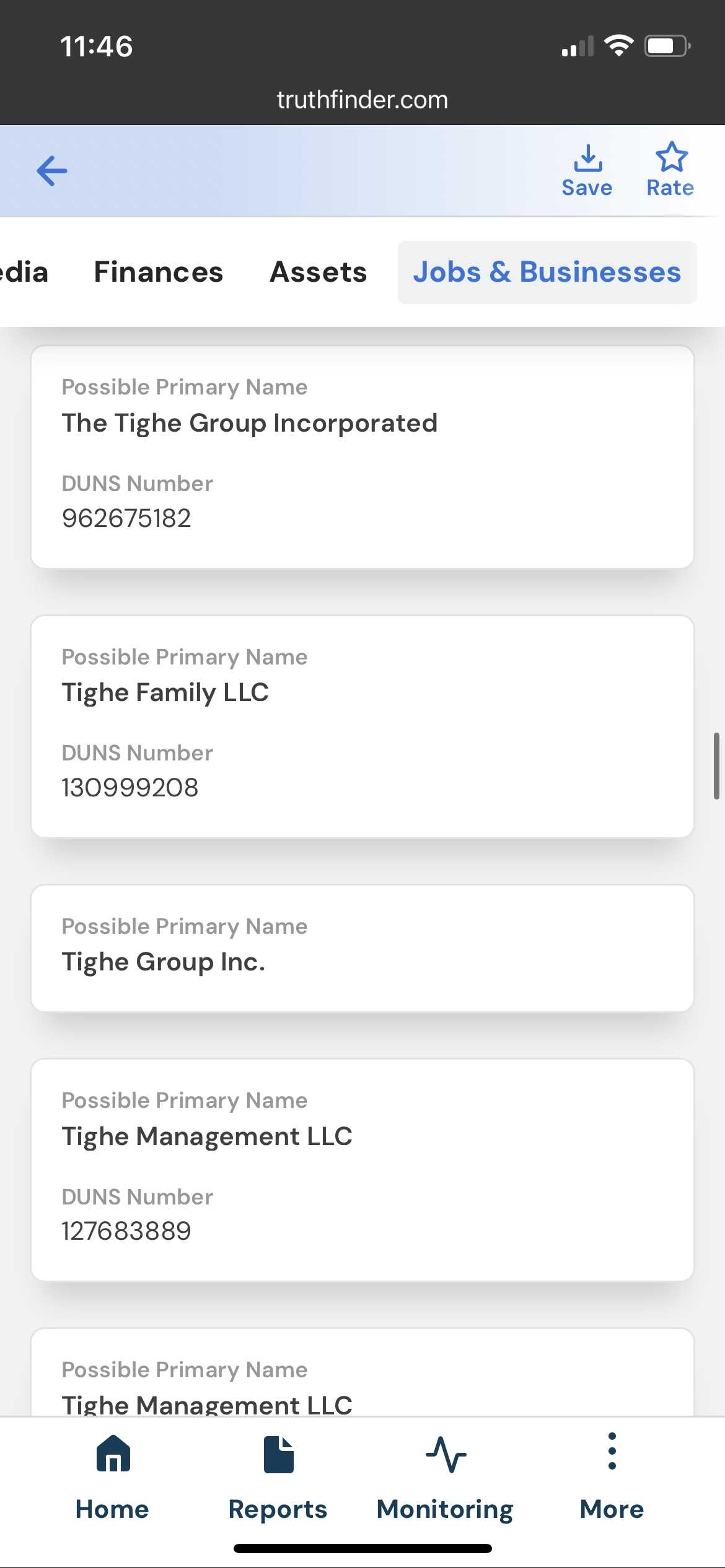Select the Jobs & Businesses tab
The width and height of the screenshot is (725, 1568).
coord(547,272)
